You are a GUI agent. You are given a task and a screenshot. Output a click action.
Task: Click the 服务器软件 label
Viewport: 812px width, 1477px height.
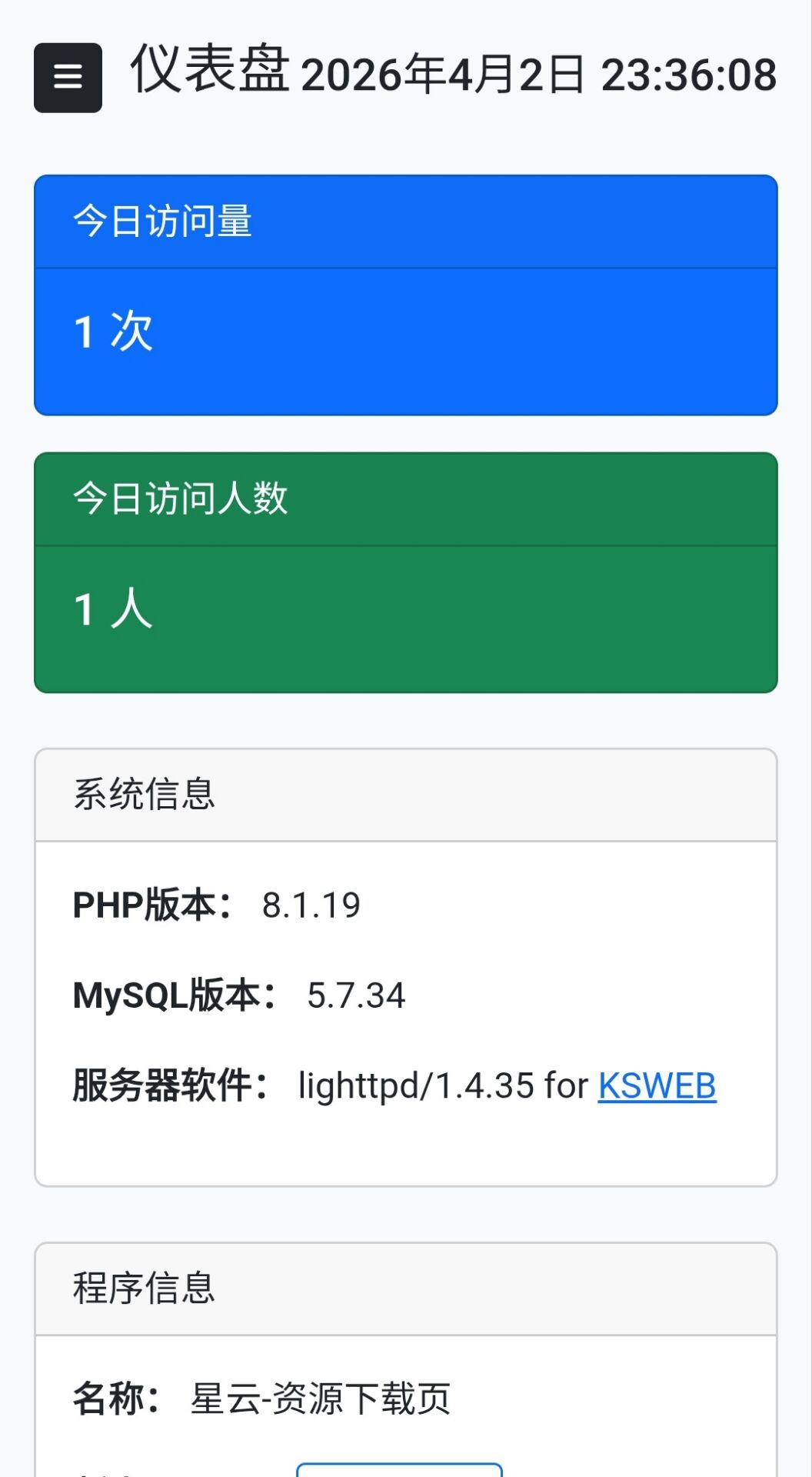click(x=169, y=1085)
